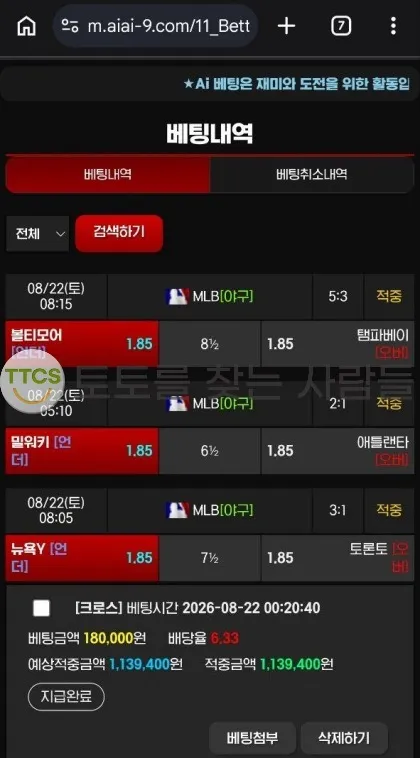Switch to the 베팅취소내역 tab
Image resolution: width=420 pixels, height=758 pixels.
coord(312,175)
